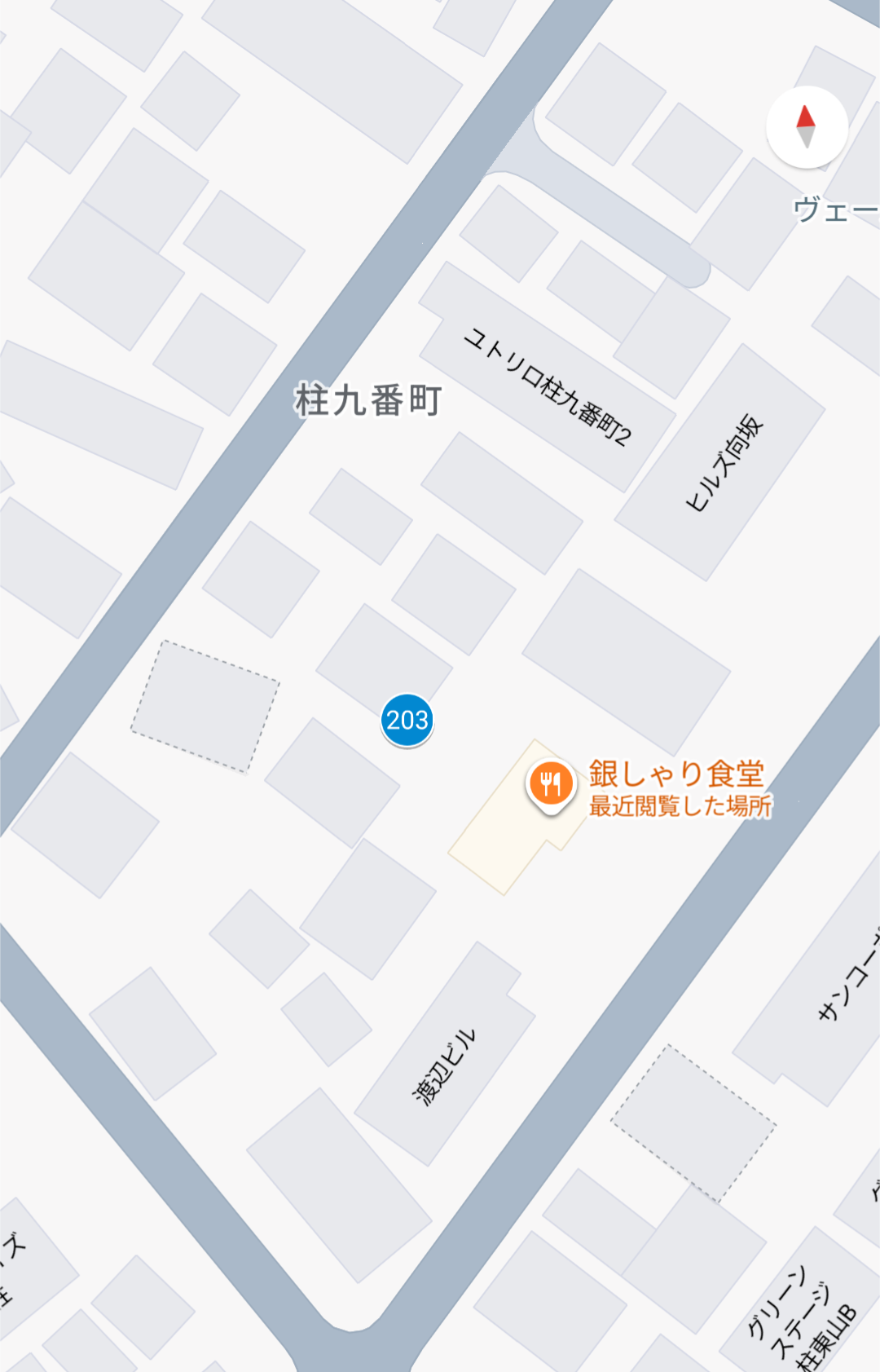The image size is (880, 1372).
Task: Open the 銀しゃり食堂 restaurant pin
Action: (x=552, y=784)
